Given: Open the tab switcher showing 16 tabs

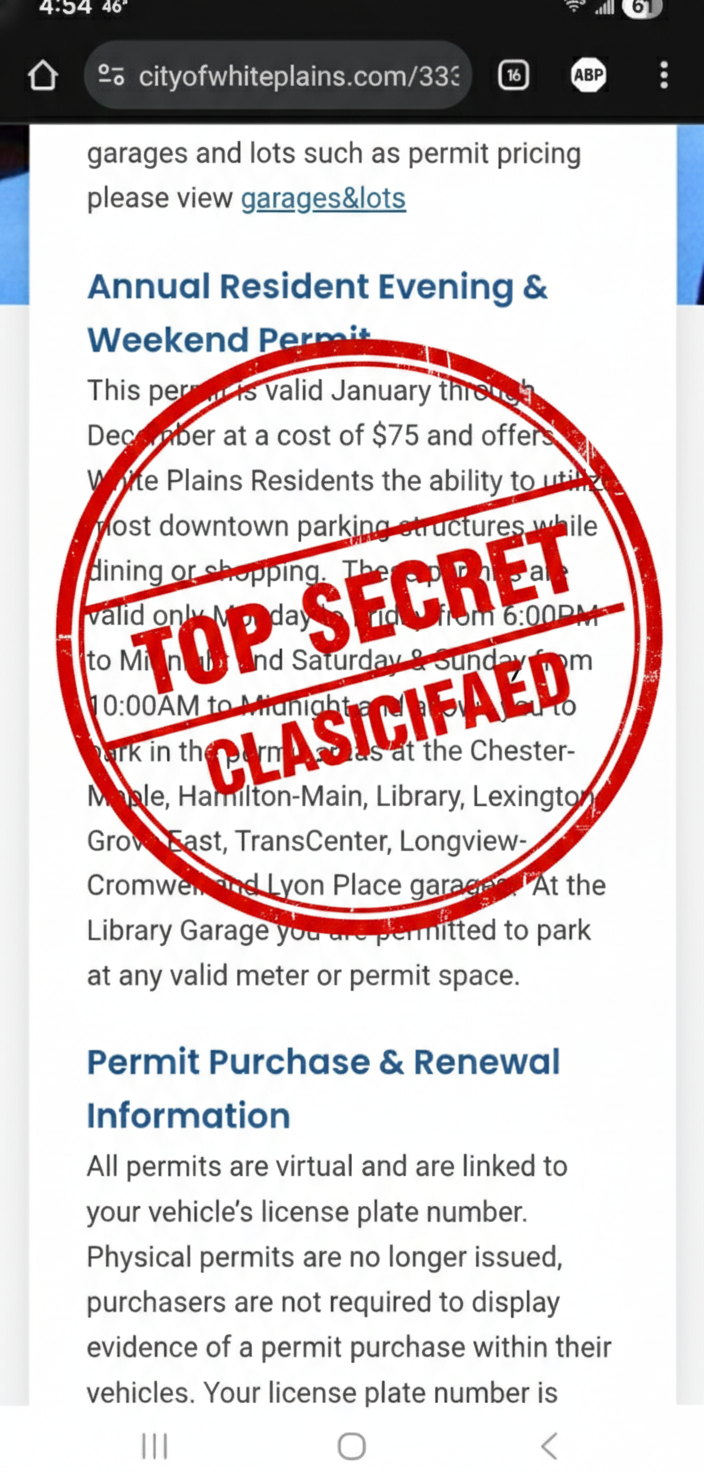Looking at the screenshot, I should [513, 76].
